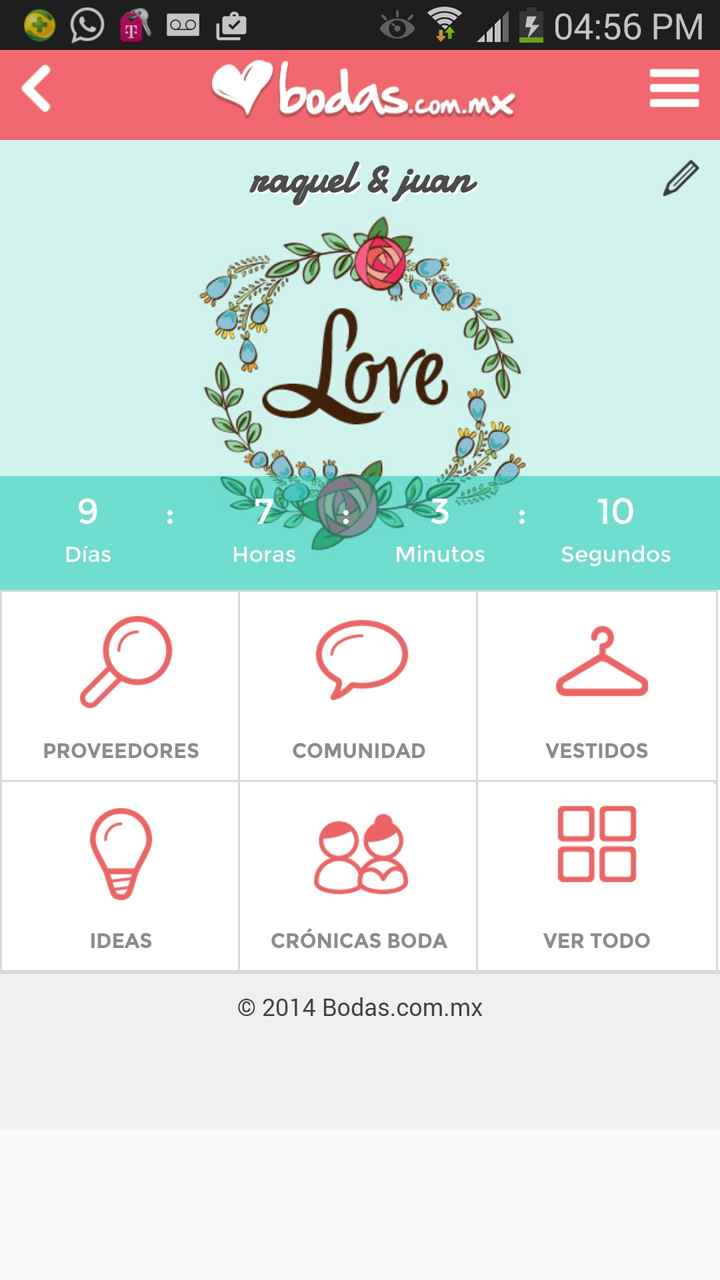Browse the Vestidos section
The width and height of the screenshot is (720, 1280).
point(597,686)
